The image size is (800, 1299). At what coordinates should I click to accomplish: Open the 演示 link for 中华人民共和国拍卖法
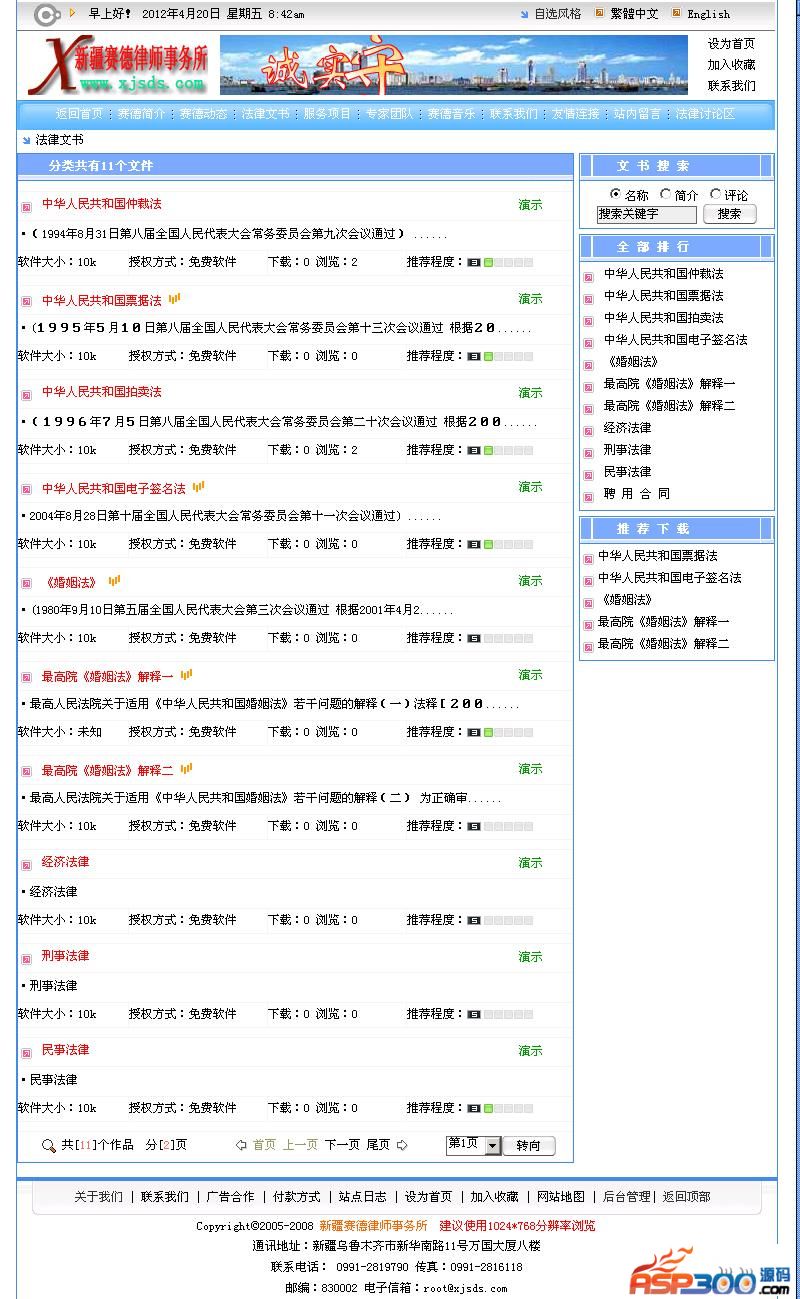click(x=530, y=393)
